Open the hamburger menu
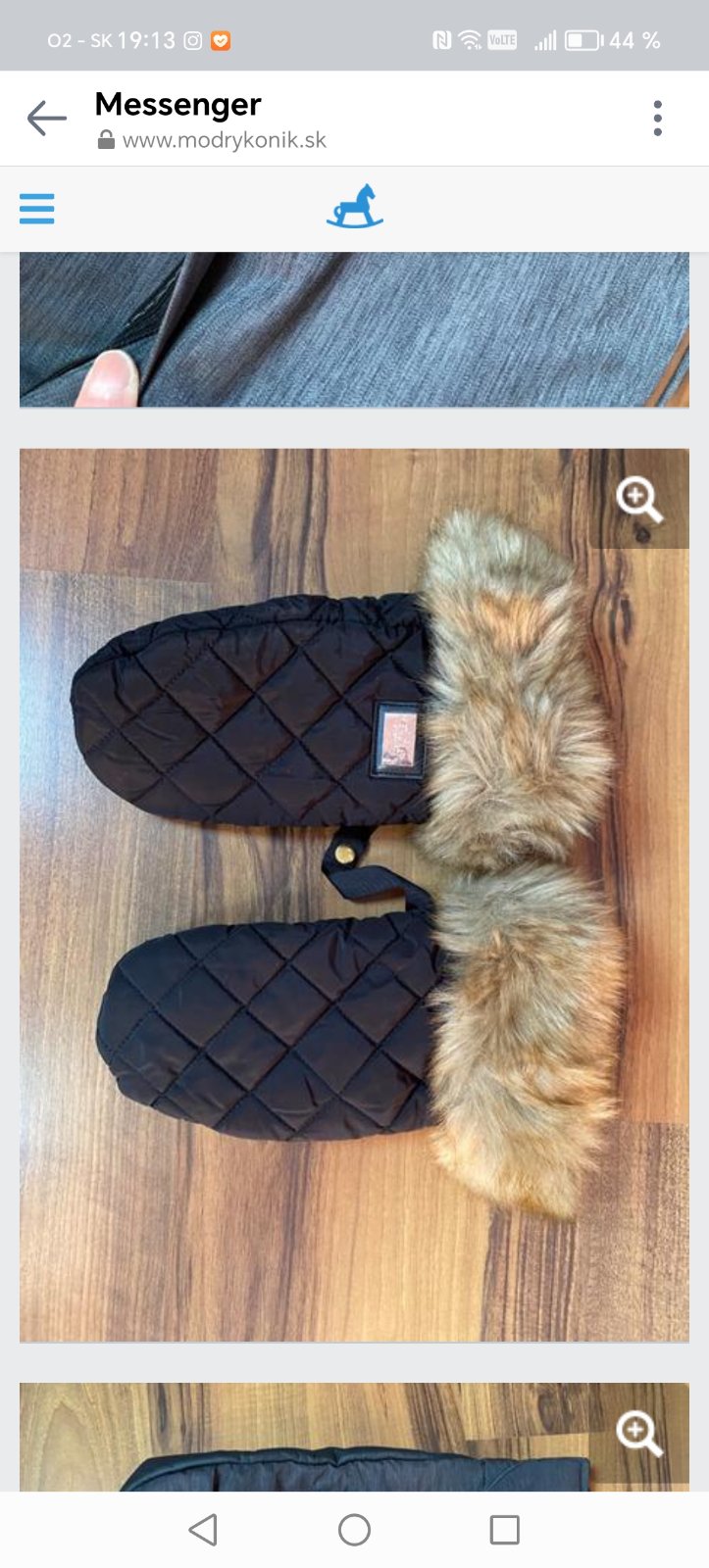The height and width of the screenshot is (1568, 709). pyautogui.click(x=37, y=209)
